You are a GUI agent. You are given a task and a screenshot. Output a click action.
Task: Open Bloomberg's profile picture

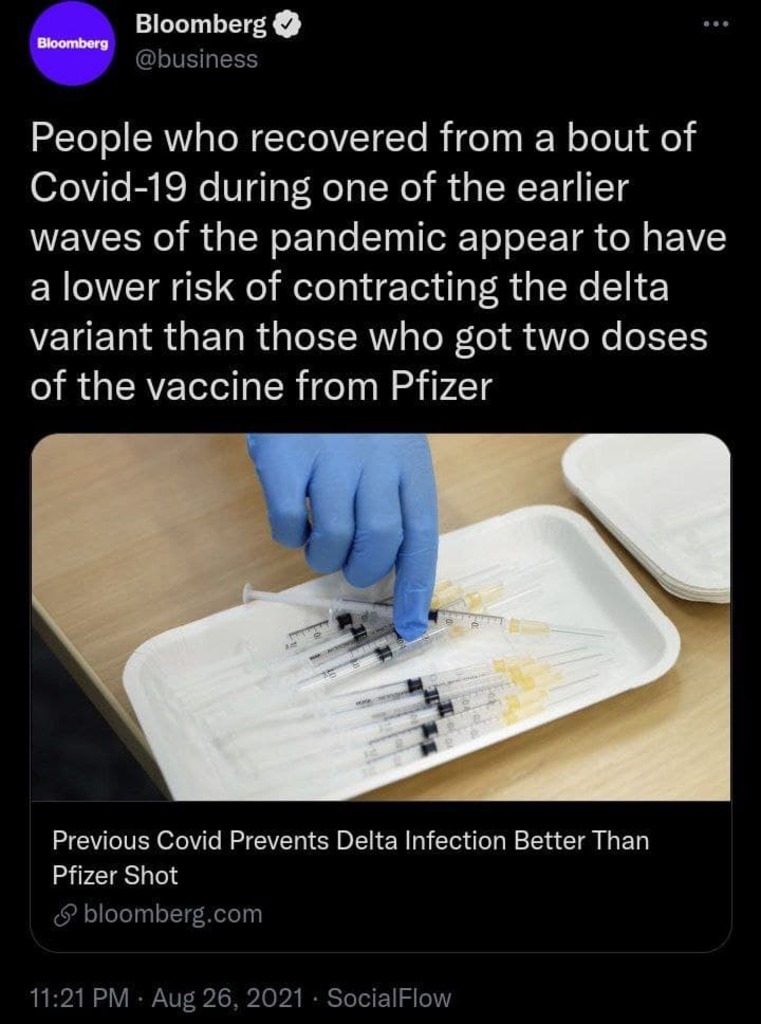tap(72, 46)
